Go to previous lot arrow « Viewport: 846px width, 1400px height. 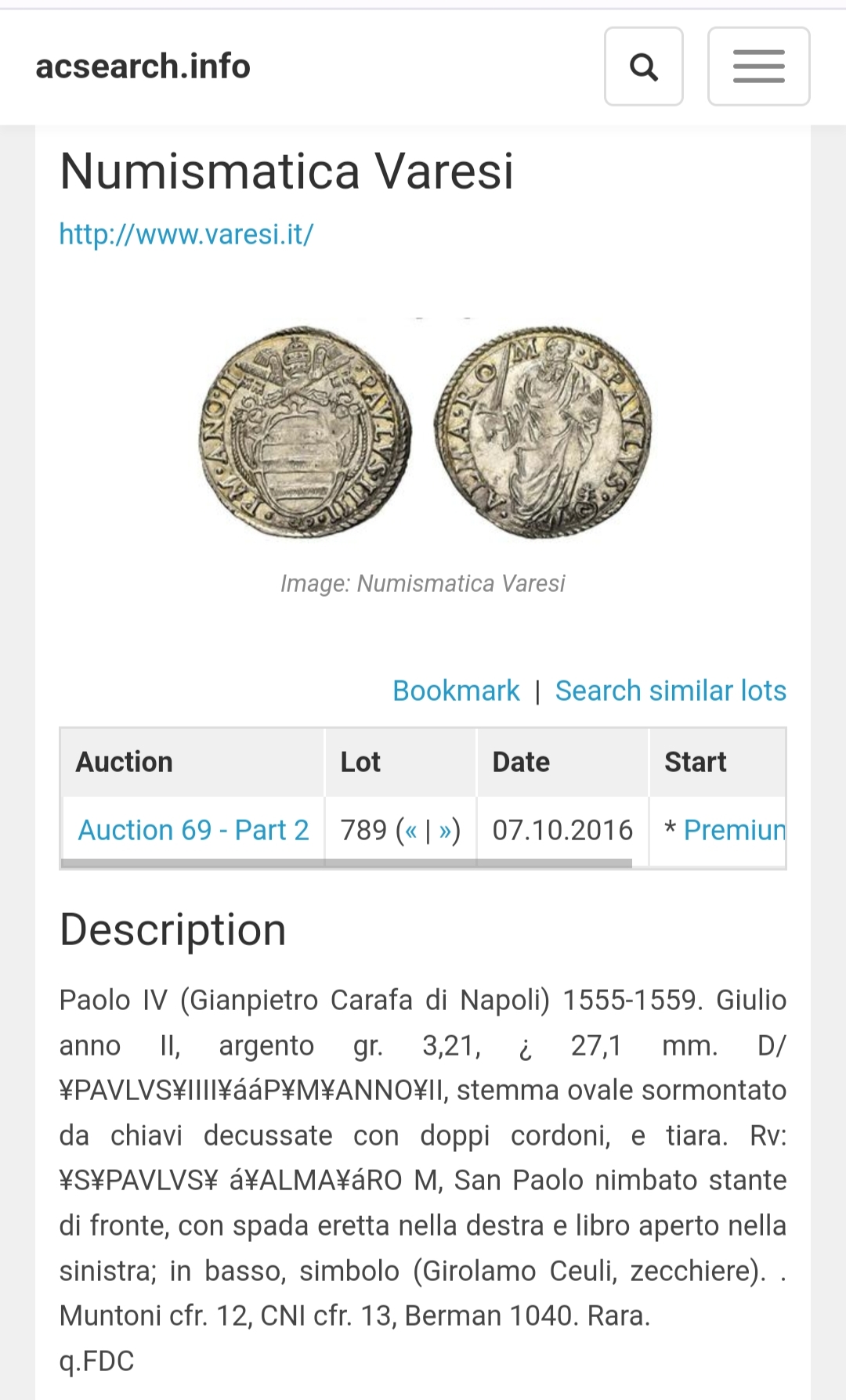point(411,830)
